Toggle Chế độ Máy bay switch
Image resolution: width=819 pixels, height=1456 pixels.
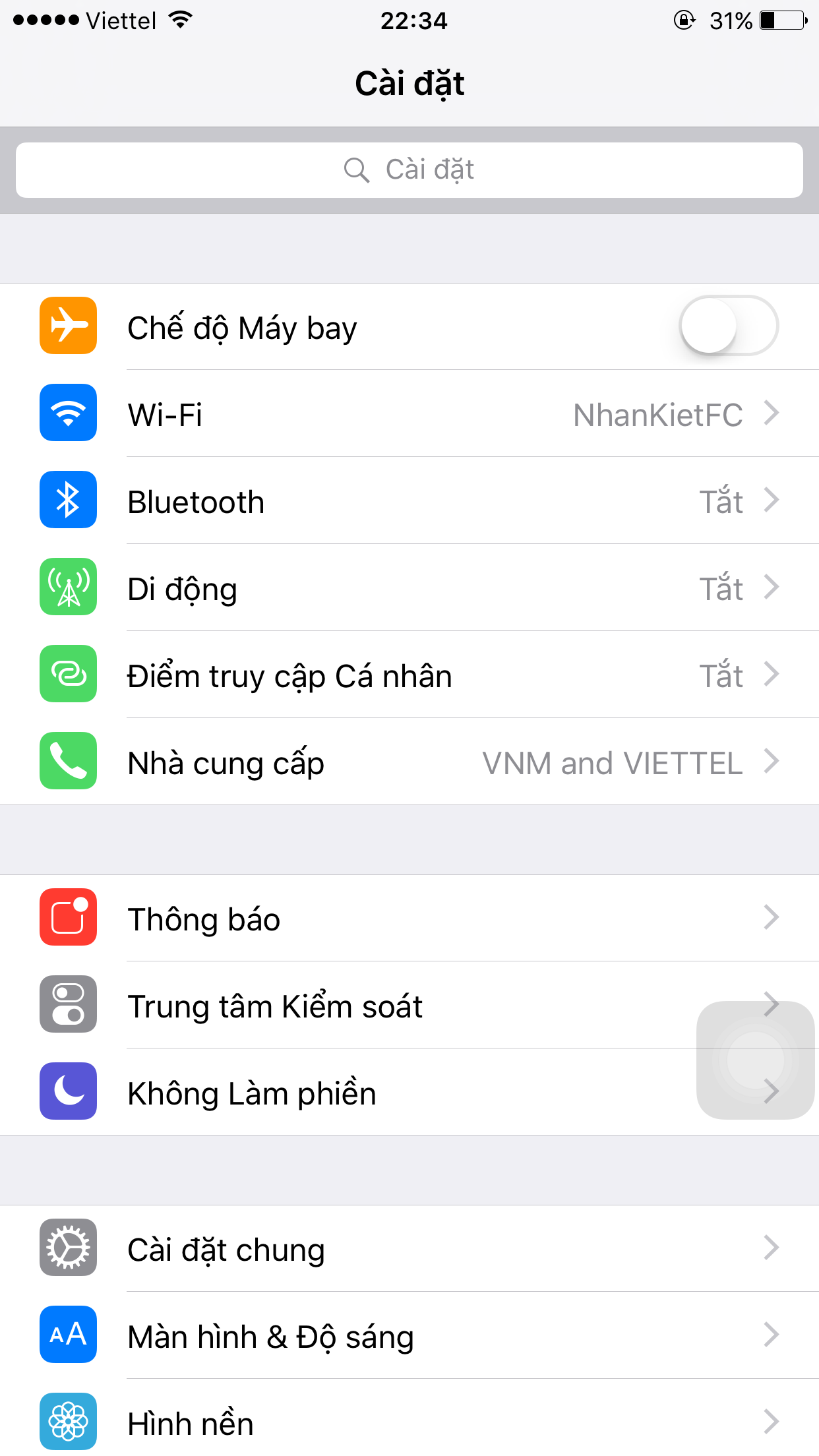point(728,326)
